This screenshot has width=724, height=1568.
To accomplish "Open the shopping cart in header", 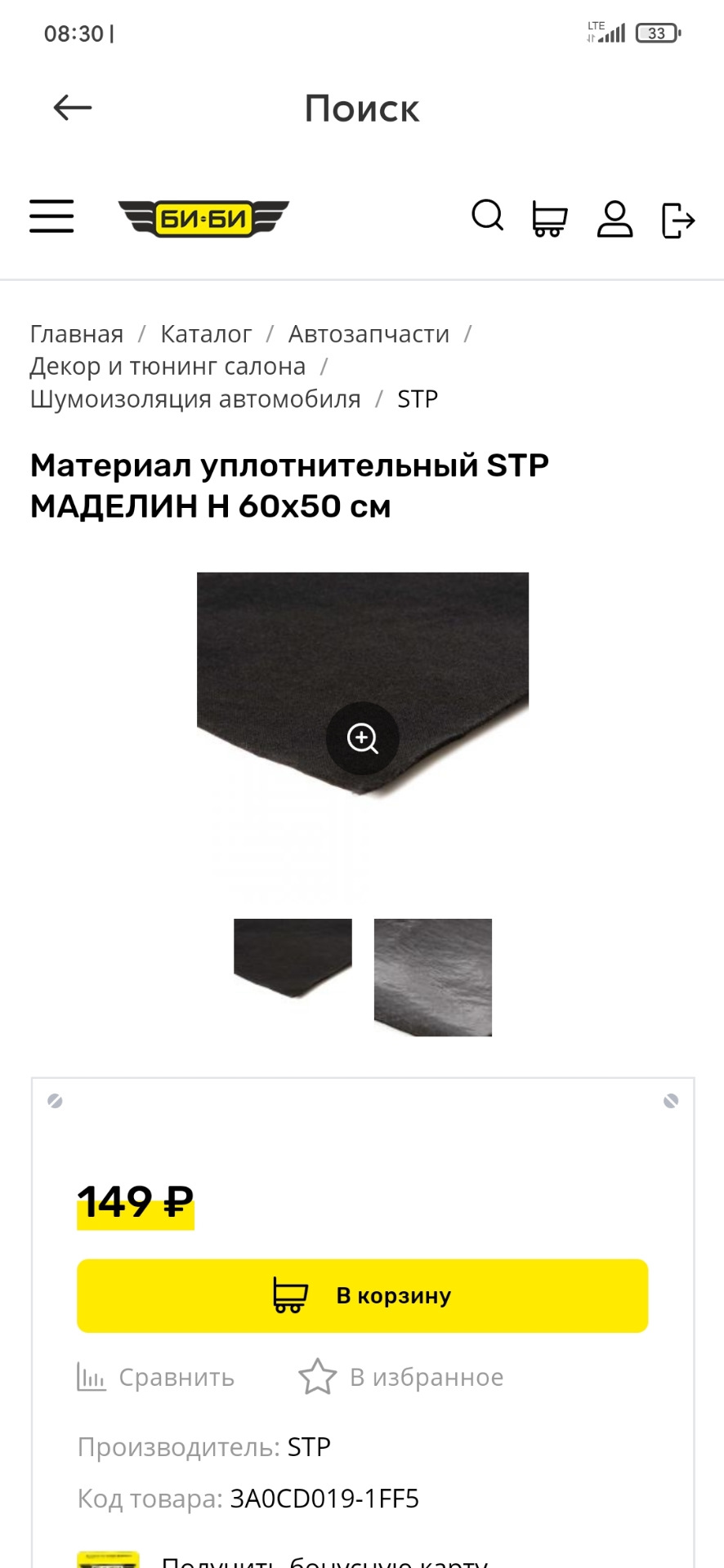I will coord(549,219).
